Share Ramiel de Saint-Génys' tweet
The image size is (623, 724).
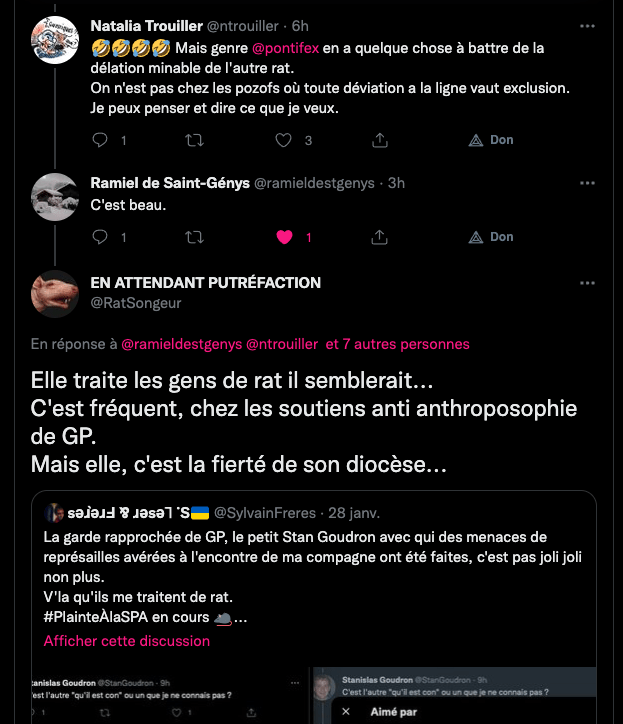tap(379, 237)
